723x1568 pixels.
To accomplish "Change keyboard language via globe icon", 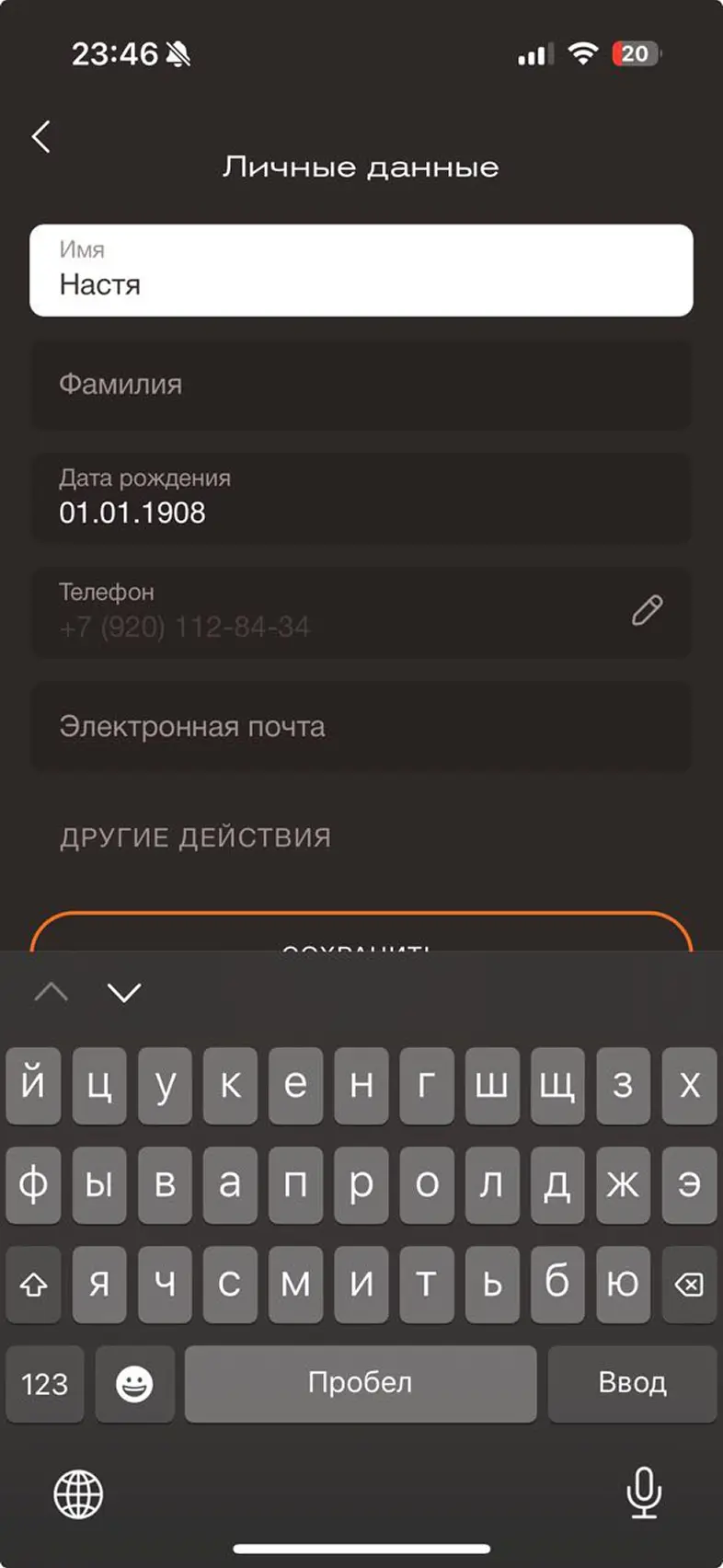I will point(78,1493).
